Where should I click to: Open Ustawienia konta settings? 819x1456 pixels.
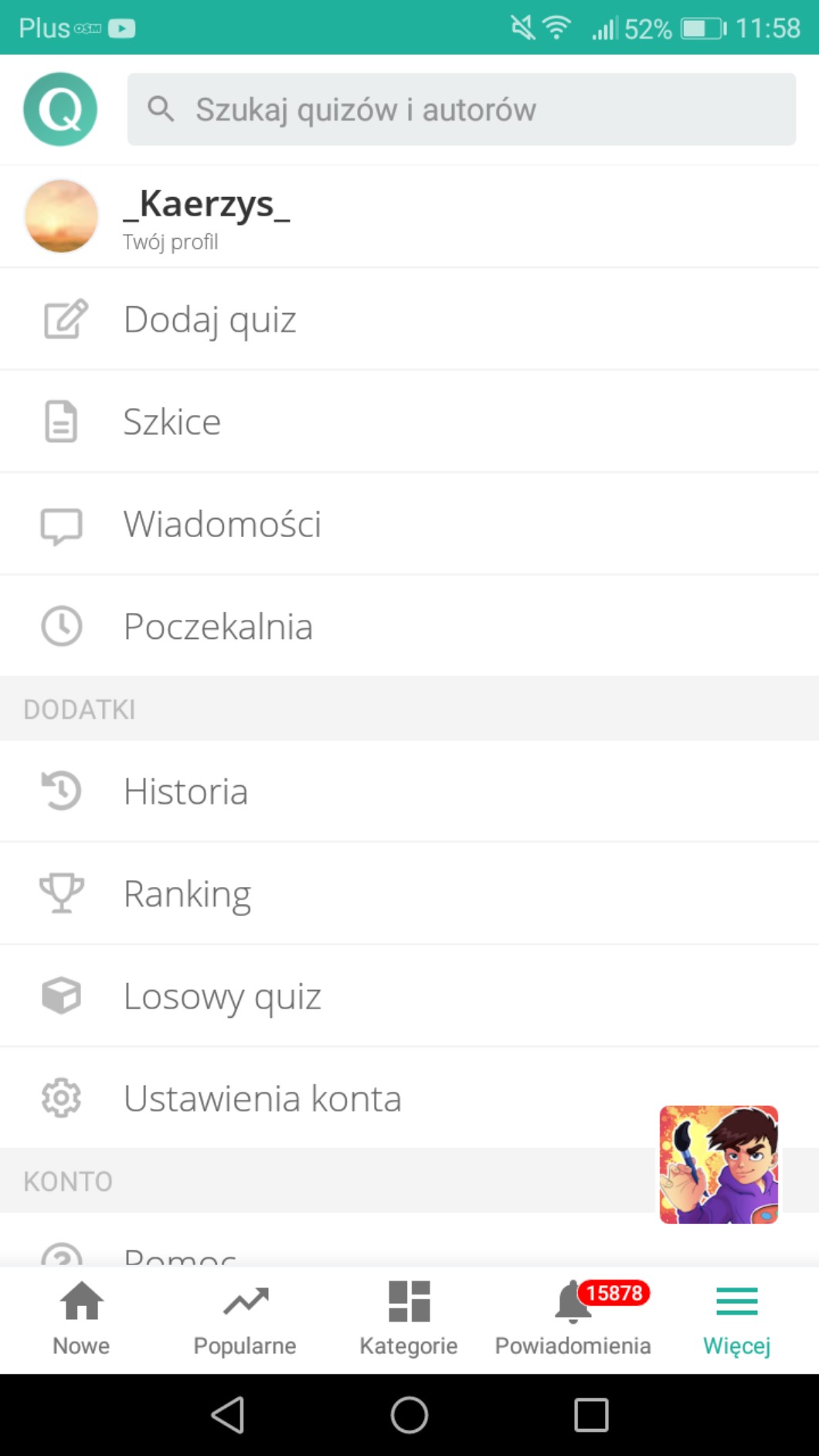pyautogui.click(x=262, y=1098)
